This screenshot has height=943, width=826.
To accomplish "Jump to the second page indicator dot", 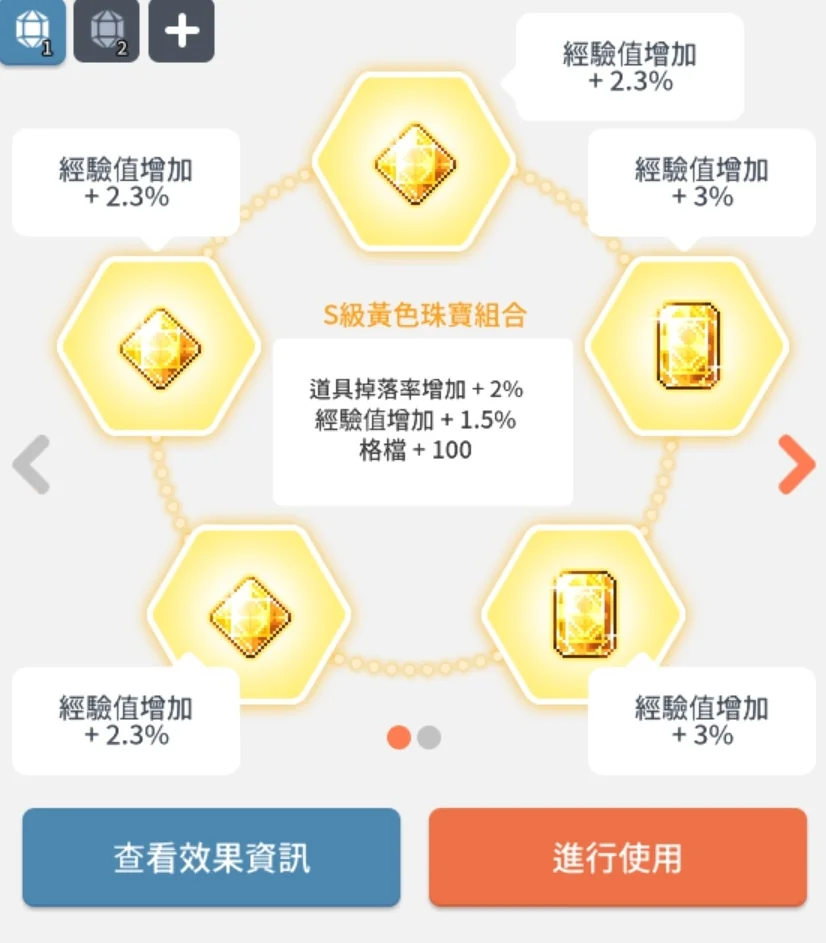I will [429, 738].
